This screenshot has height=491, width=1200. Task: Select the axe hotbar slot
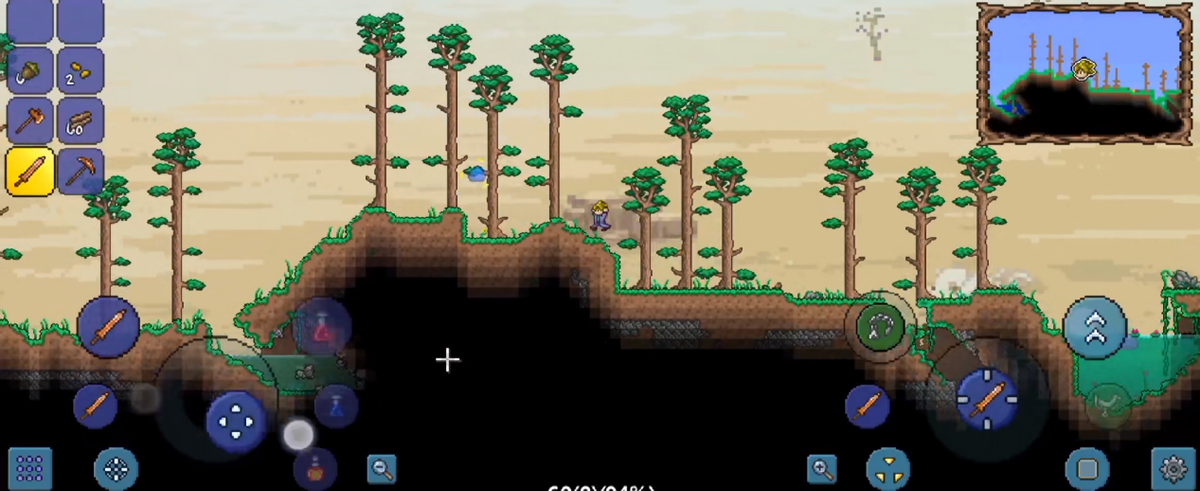pyautogui.click(x=29, y=120)
